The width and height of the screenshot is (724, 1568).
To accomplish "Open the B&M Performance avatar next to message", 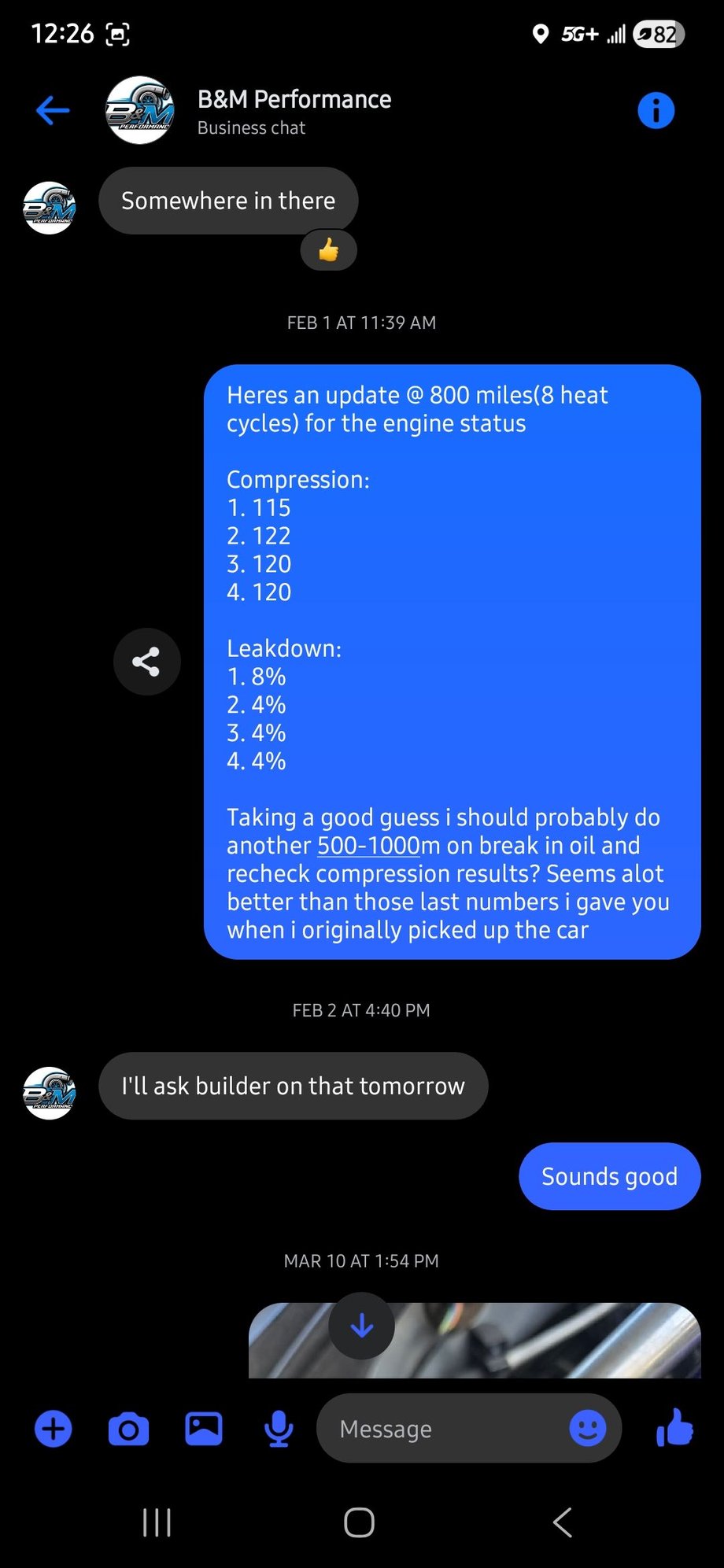I will pos(49,1094).
